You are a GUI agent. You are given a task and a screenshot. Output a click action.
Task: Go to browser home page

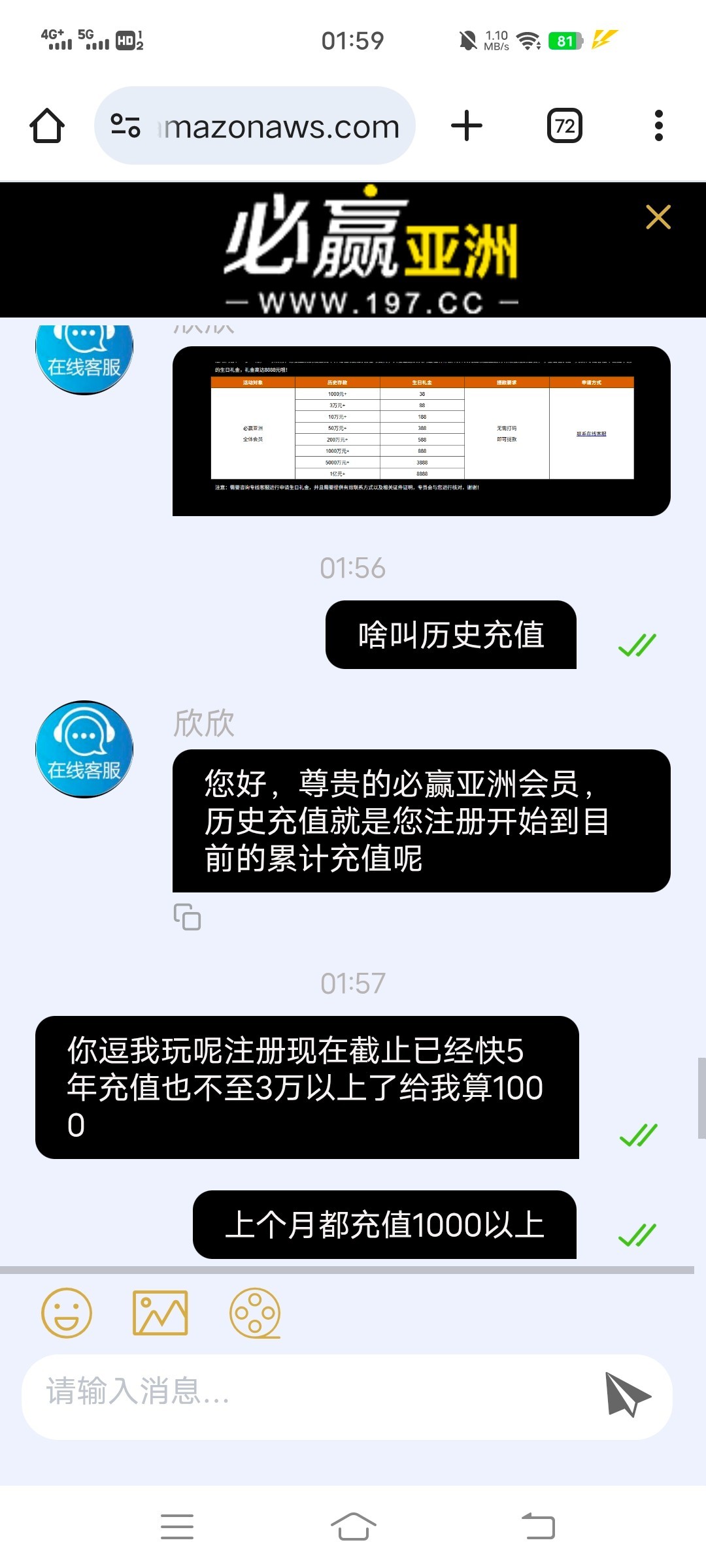tap(47, 125)
